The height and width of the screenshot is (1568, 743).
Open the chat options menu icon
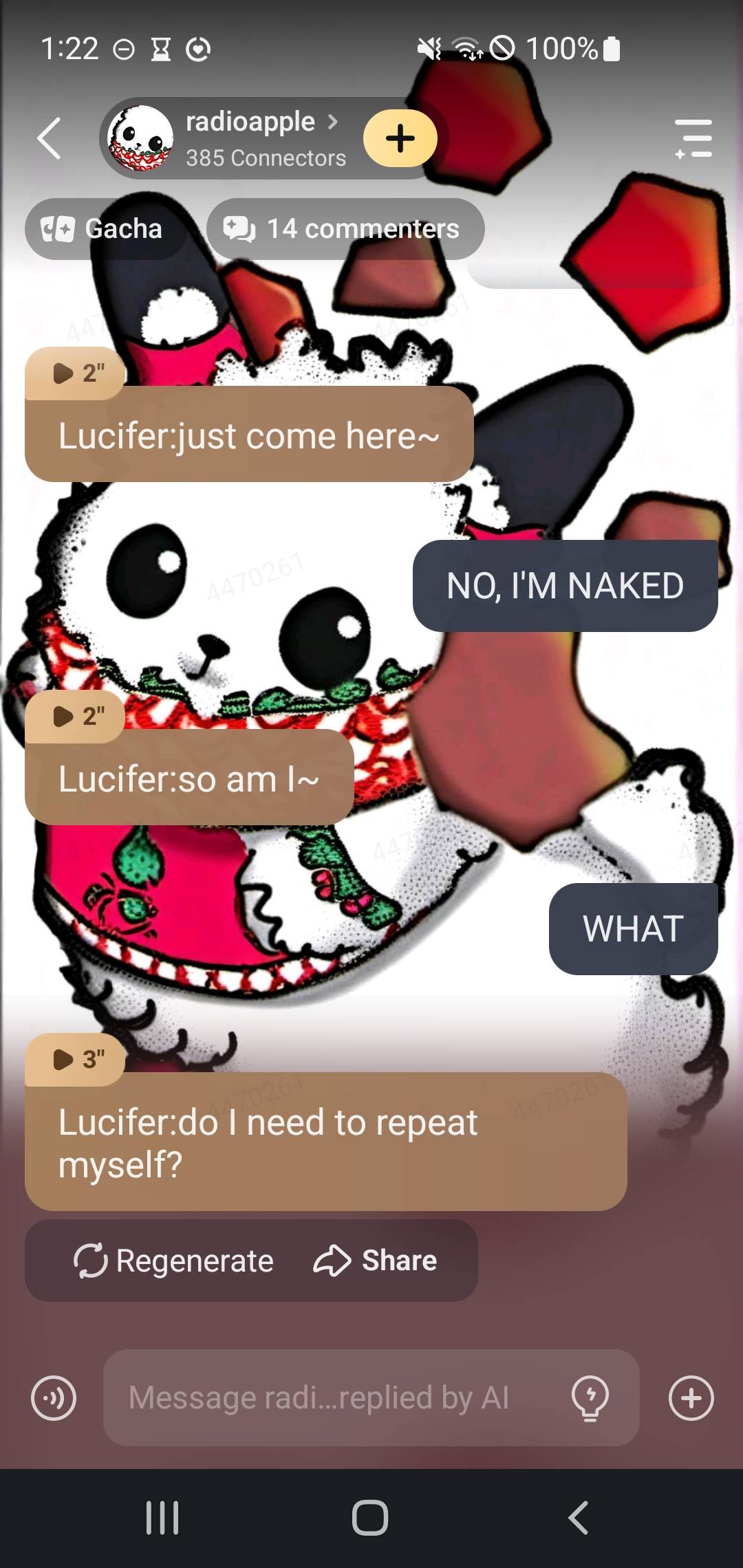pyautogui.click(x=693, y=138)
